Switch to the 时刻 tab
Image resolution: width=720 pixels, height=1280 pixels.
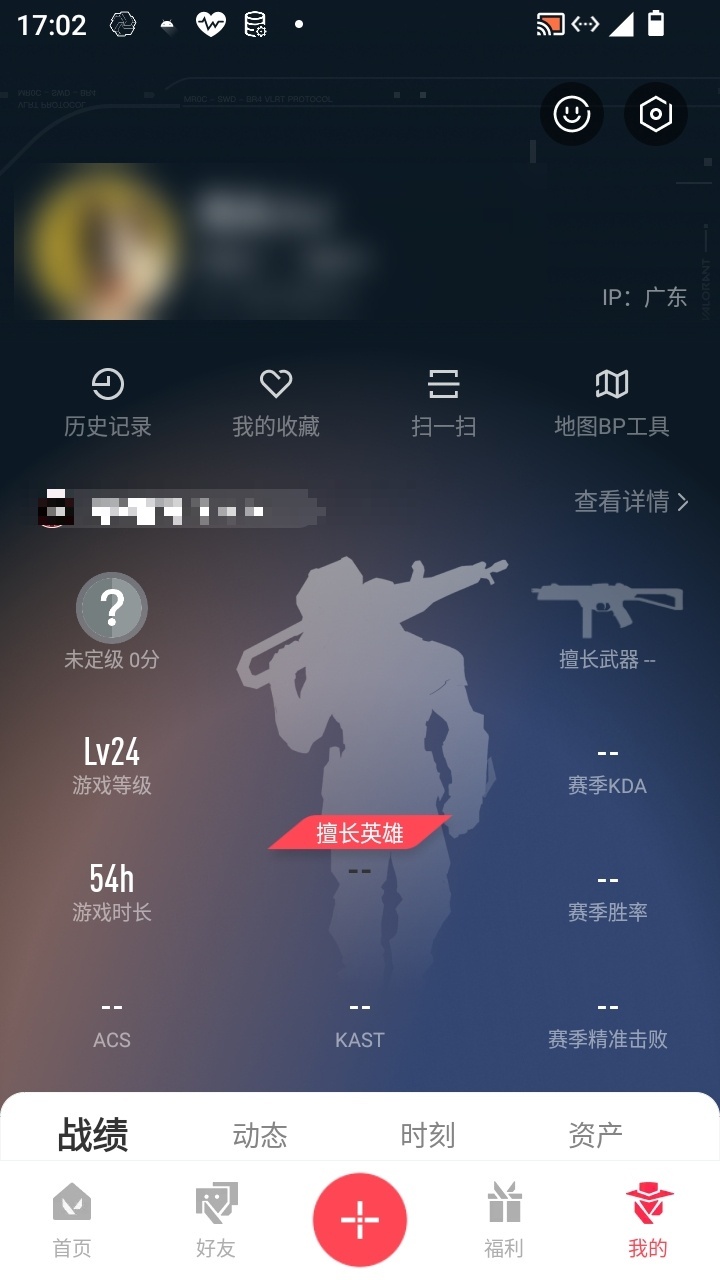pos(428,1135)
